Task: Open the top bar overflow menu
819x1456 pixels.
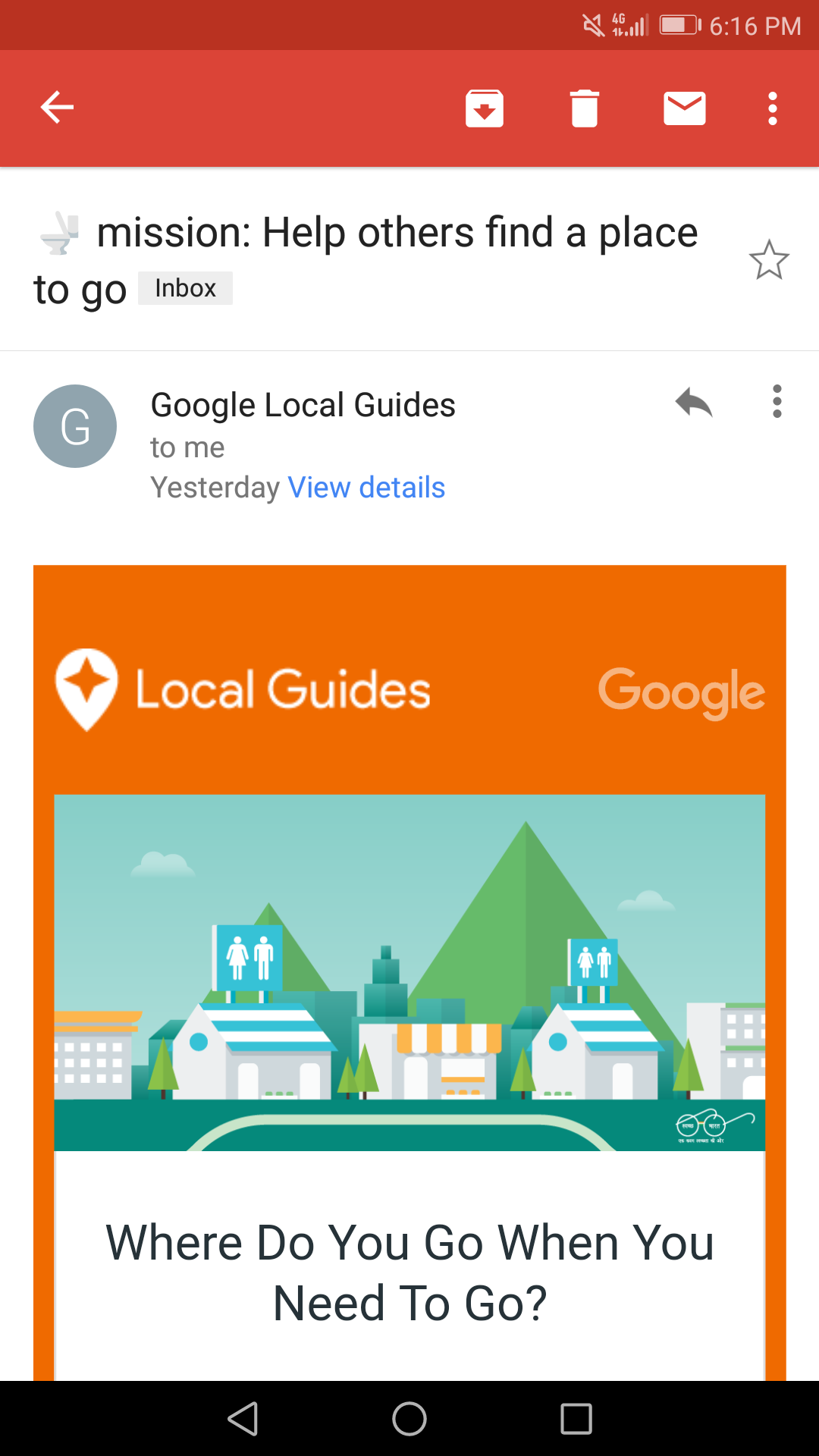Action: click(x=773, y=108)
